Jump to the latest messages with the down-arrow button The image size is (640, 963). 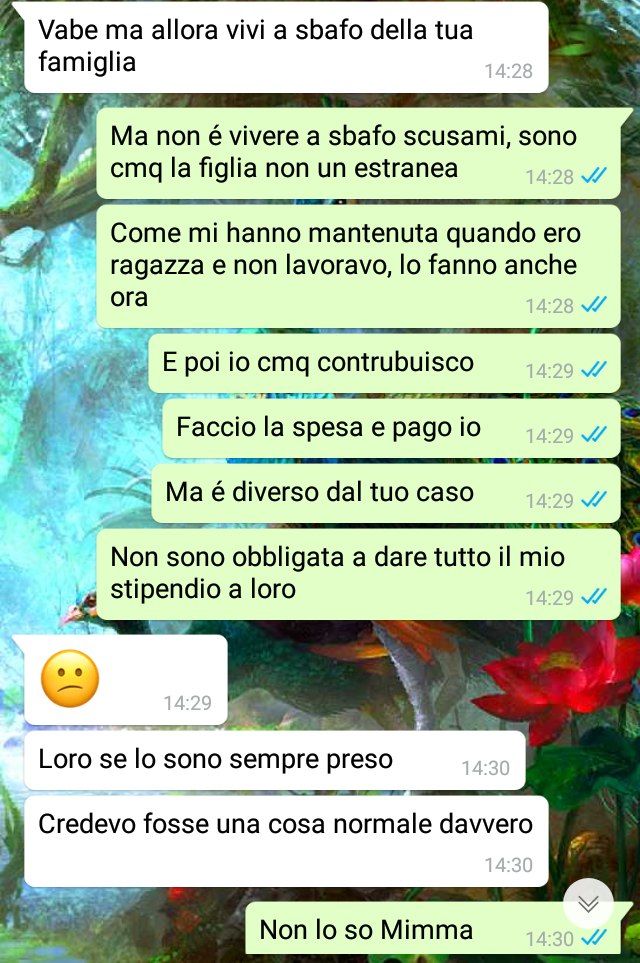coord(588,903)
